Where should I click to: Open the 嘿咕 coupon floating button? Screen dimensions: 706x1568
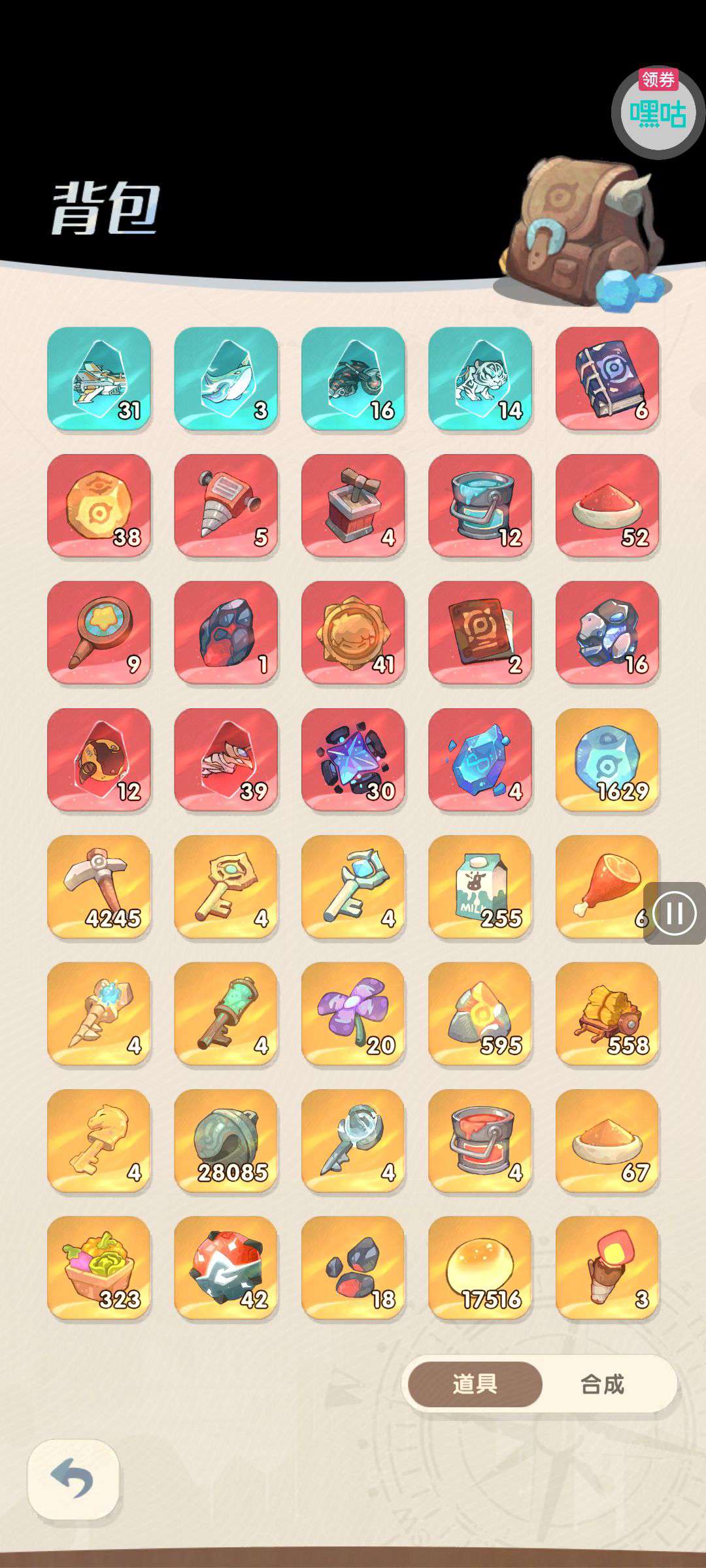[658, 112]
